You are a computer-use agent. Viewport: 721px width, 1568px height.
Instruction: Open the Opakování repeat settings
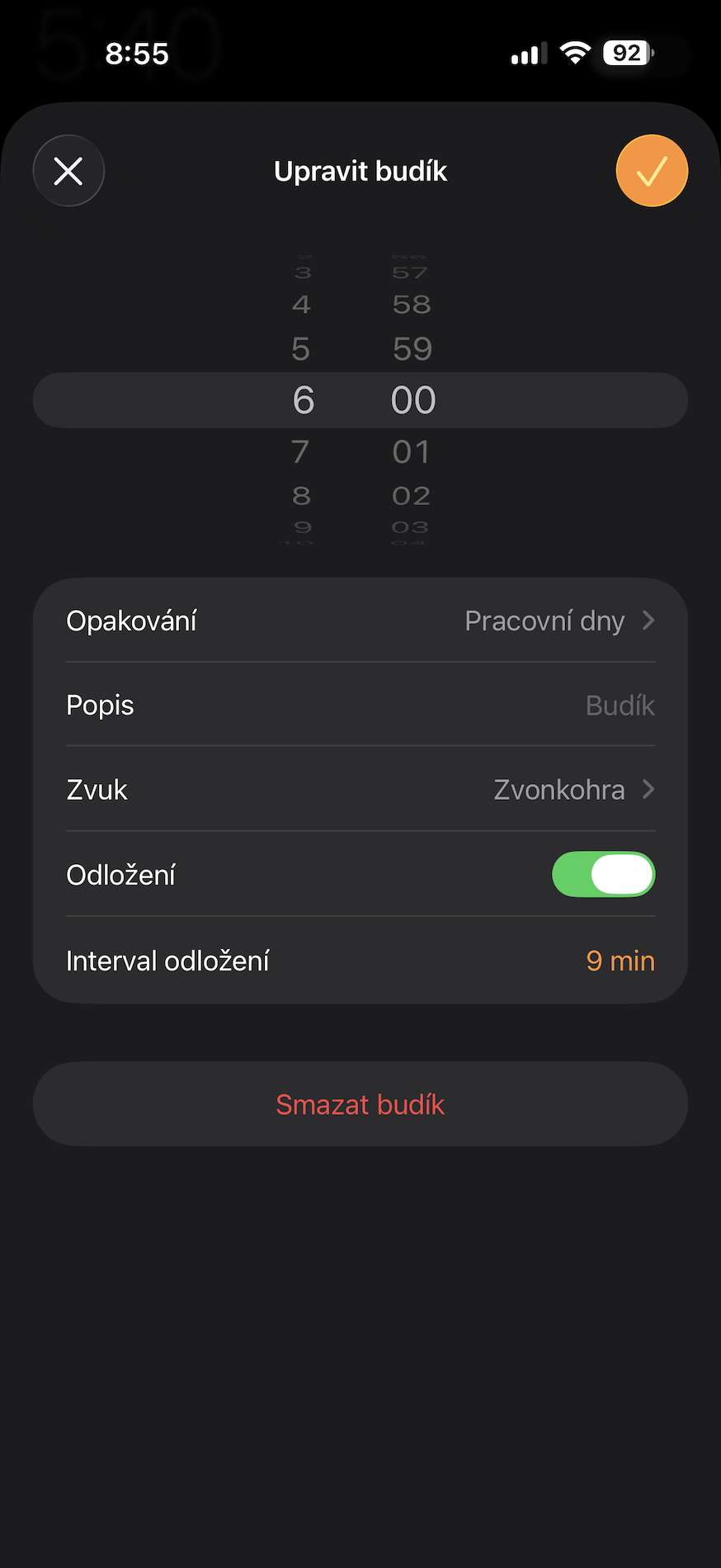tap(360, 621)
